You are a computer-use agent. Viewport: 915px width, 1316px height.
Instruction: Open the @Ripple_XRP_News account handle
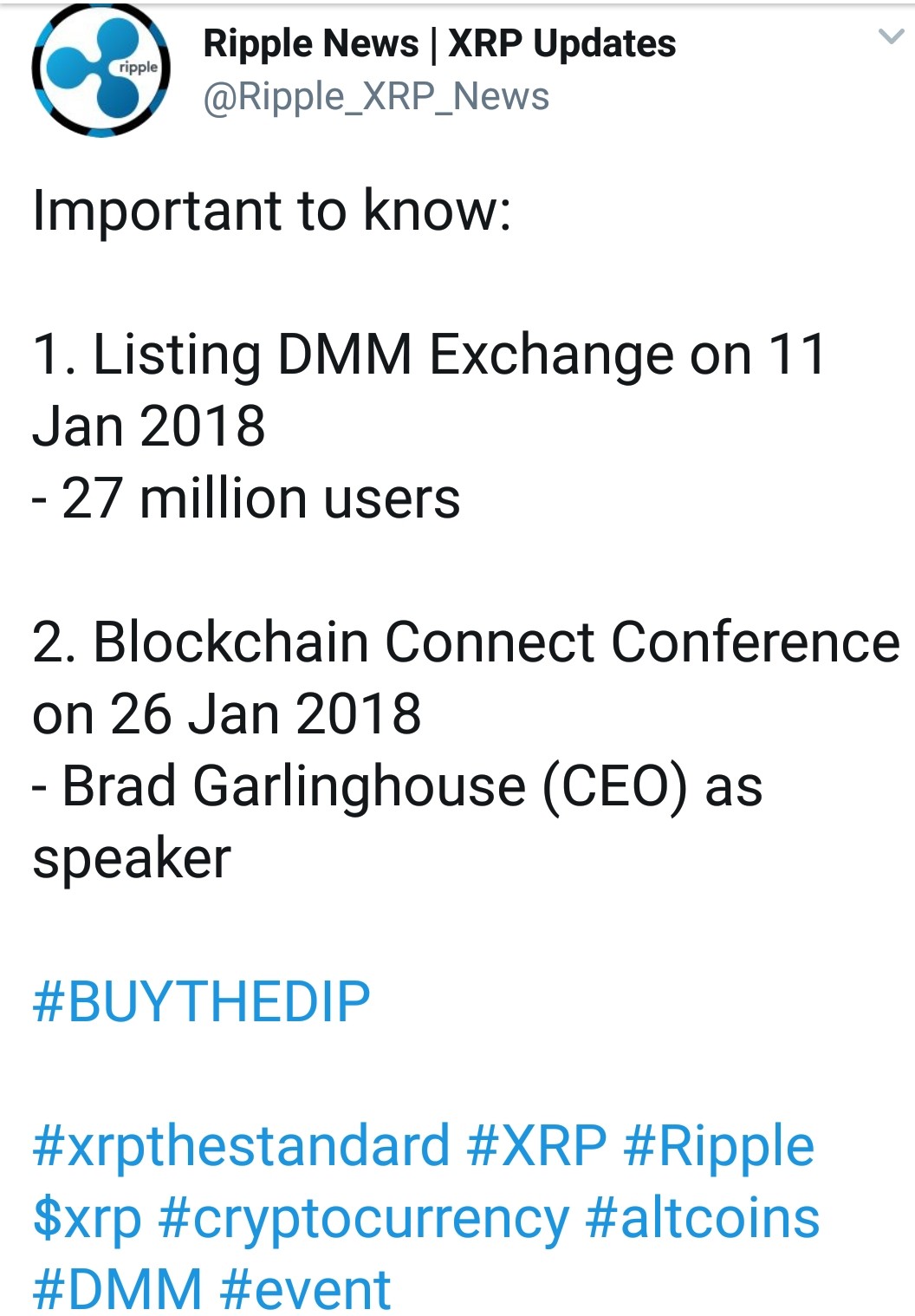(375, 96)
